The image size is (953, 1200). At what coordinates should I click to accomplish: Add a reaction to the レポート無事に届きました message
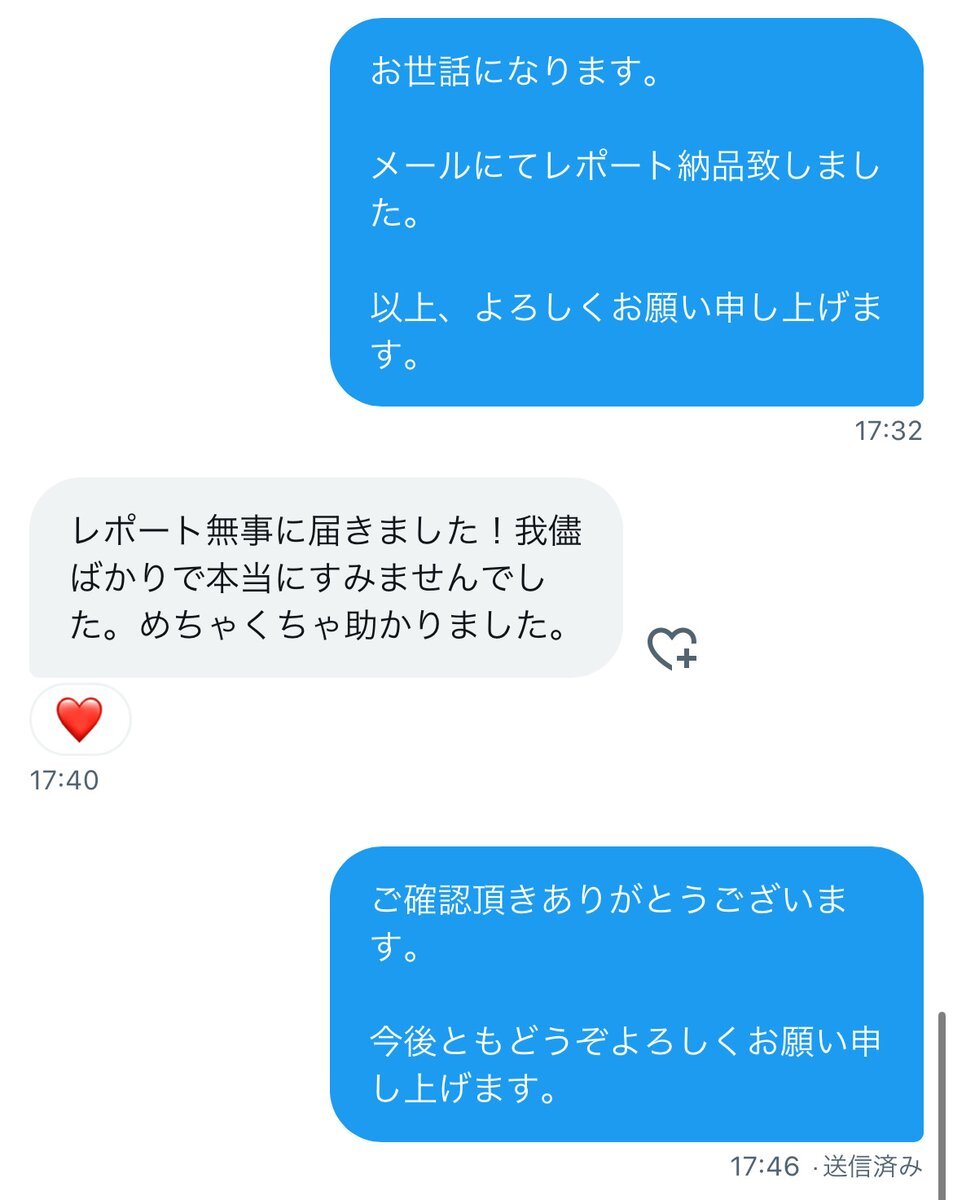[x=672, y=648]
